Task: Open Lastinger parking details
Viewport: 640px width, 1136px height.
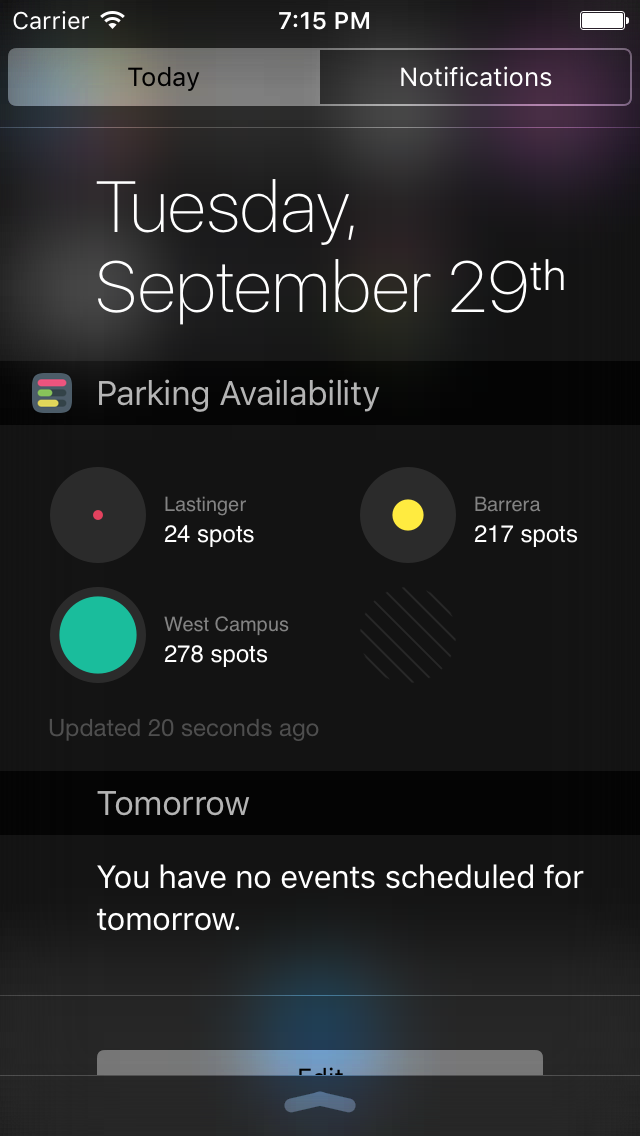Action: (98, 515)
